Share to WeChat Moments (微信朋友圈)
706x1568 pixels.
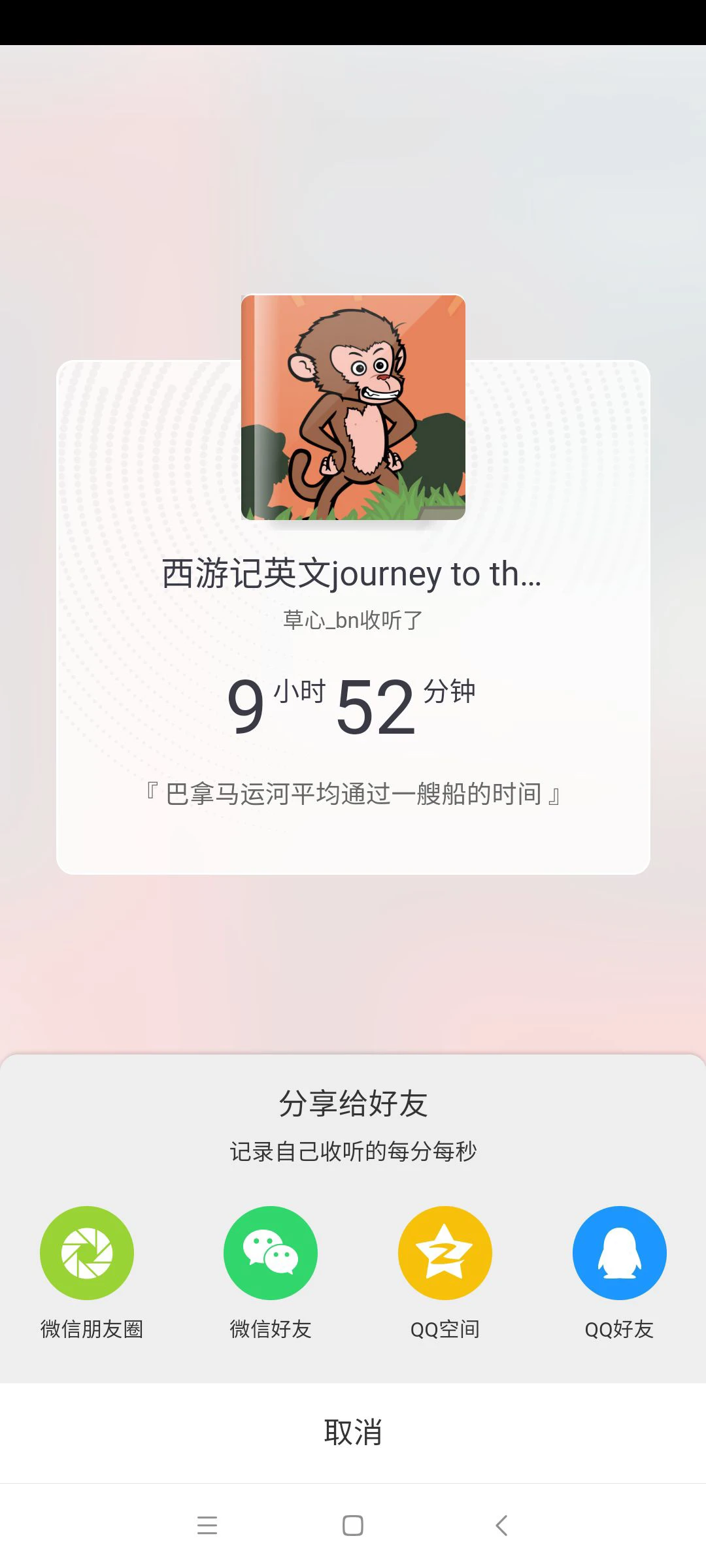[87, 1253]
